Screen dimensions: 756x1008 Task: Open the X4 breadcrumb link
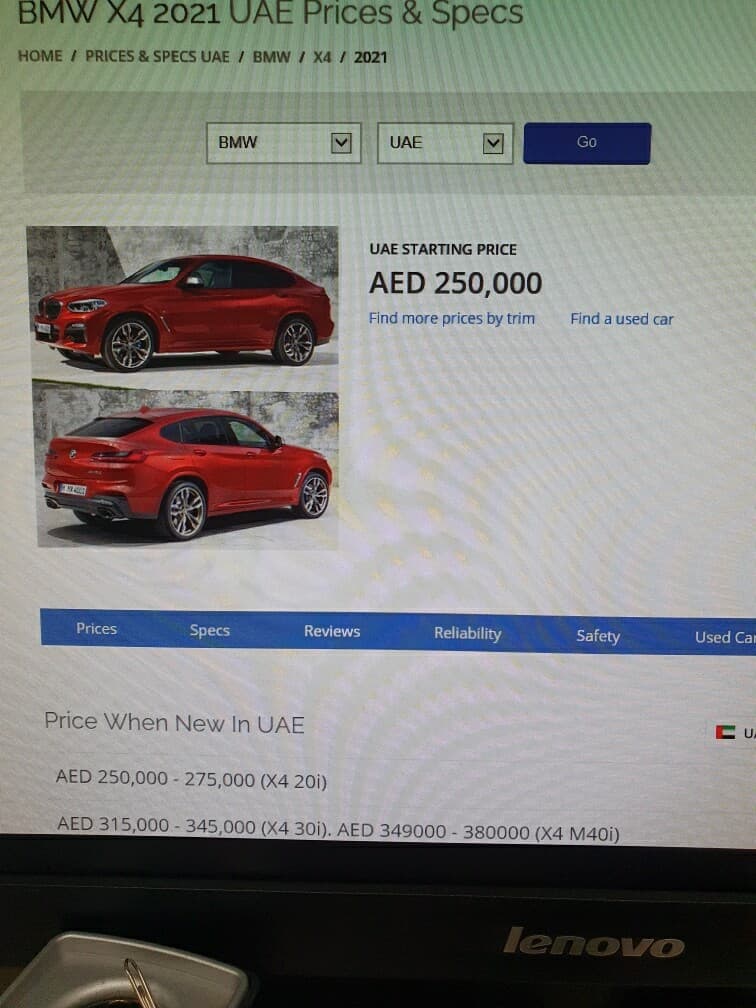[321, 57]
